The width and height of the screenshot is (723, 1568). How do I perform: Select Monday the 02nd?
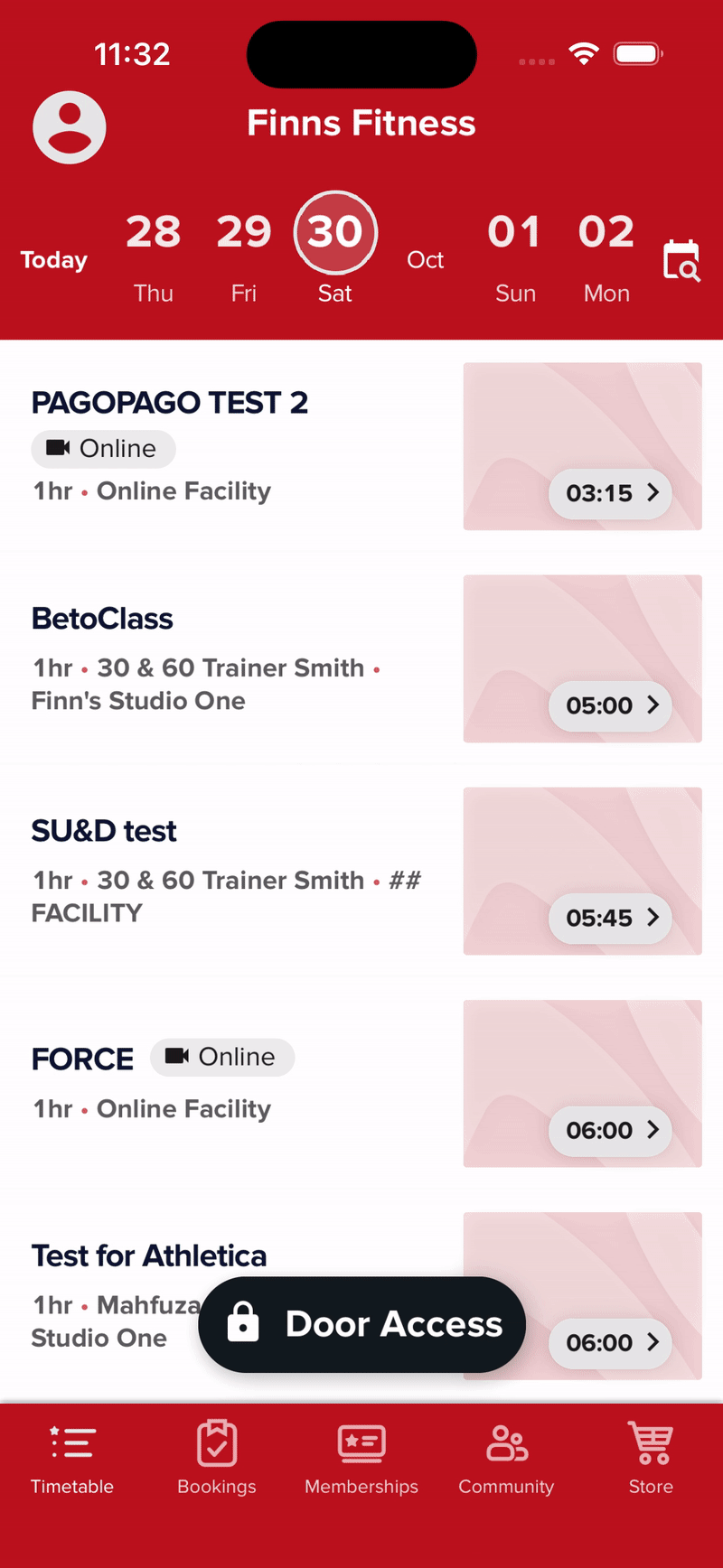[606, 257]
